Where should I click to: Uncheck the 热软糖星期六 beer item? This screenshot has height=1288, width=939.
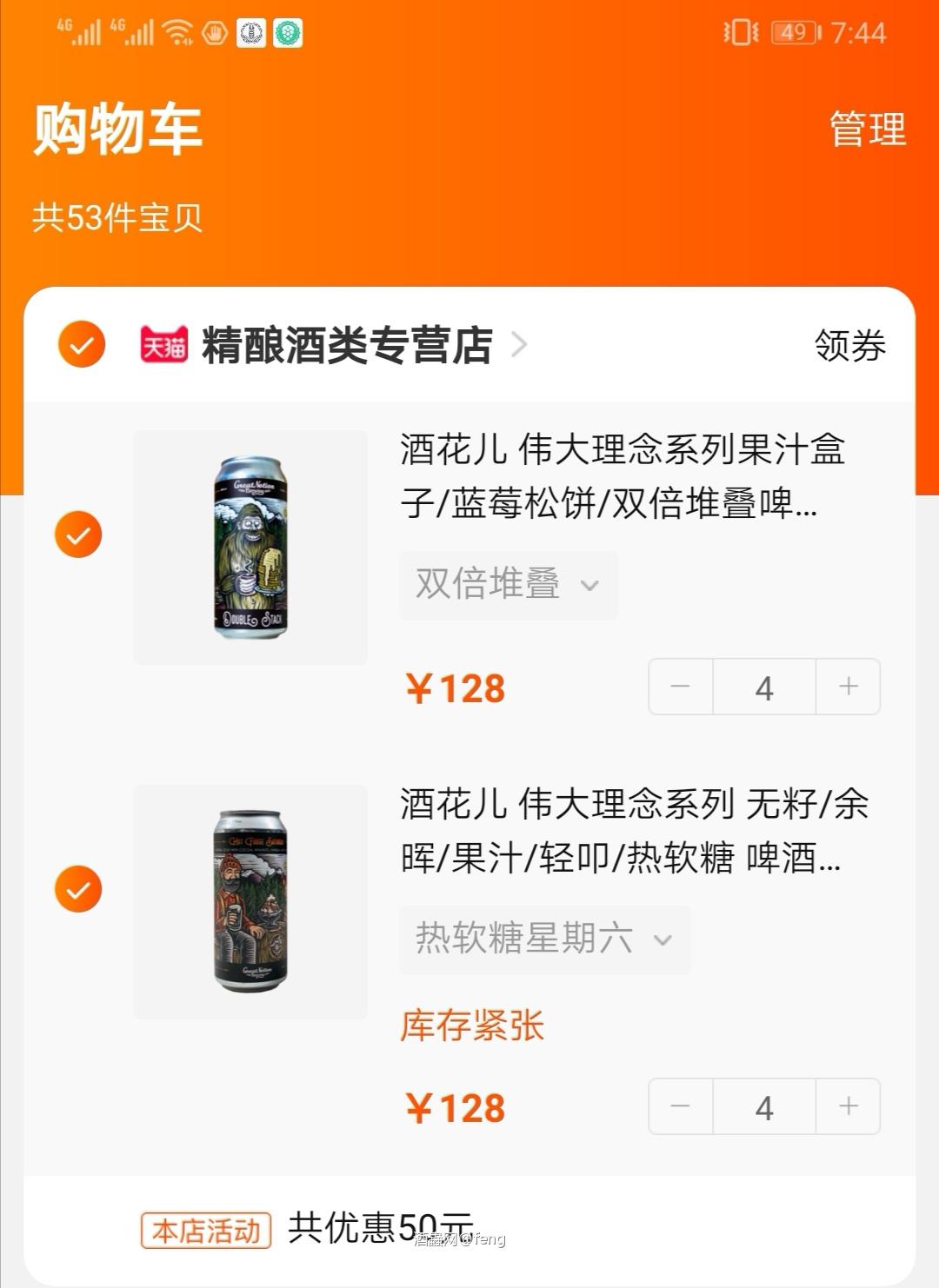pos(79,887)
